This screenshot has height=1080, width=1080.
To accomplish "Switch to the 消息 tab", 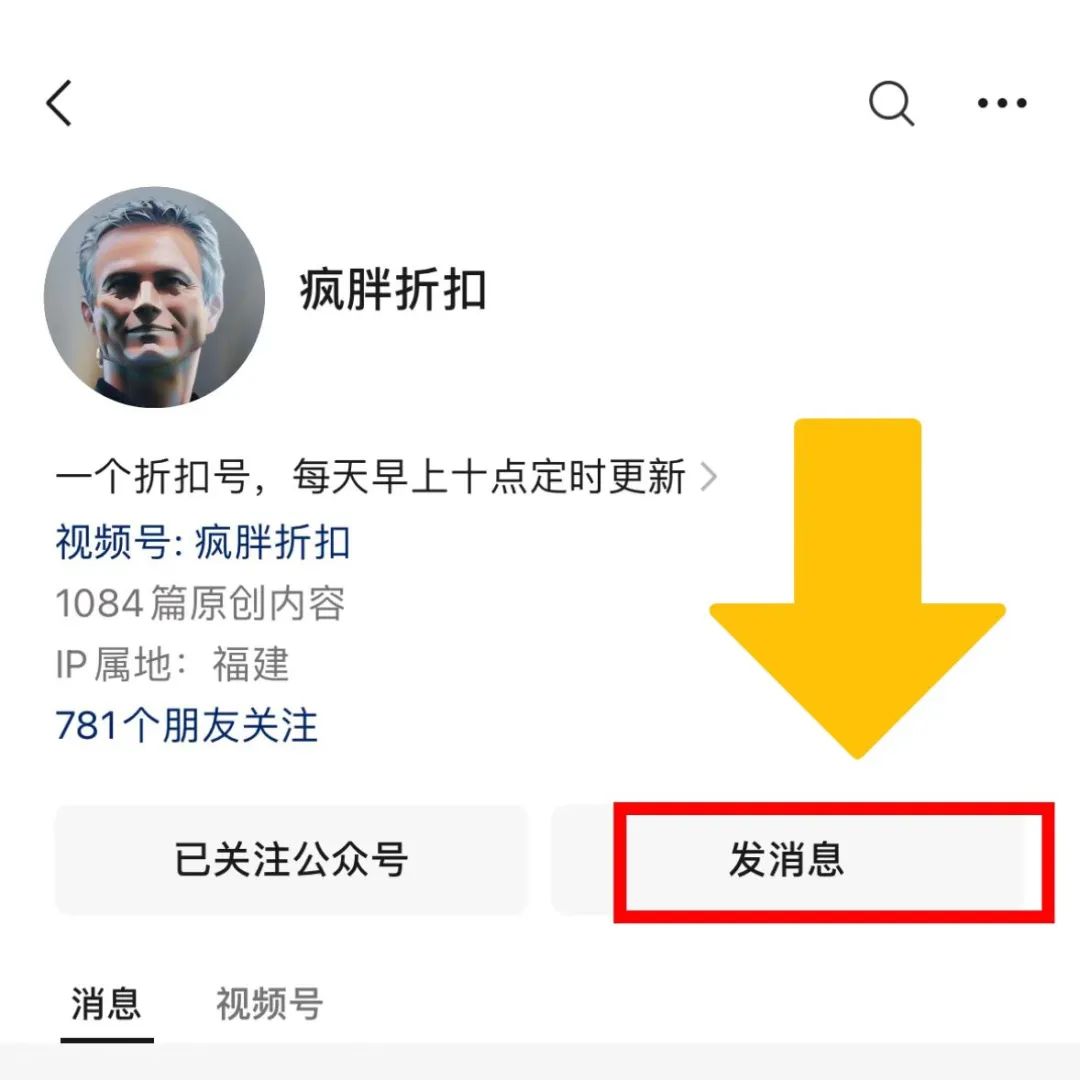I will [x=106, y=1004].
